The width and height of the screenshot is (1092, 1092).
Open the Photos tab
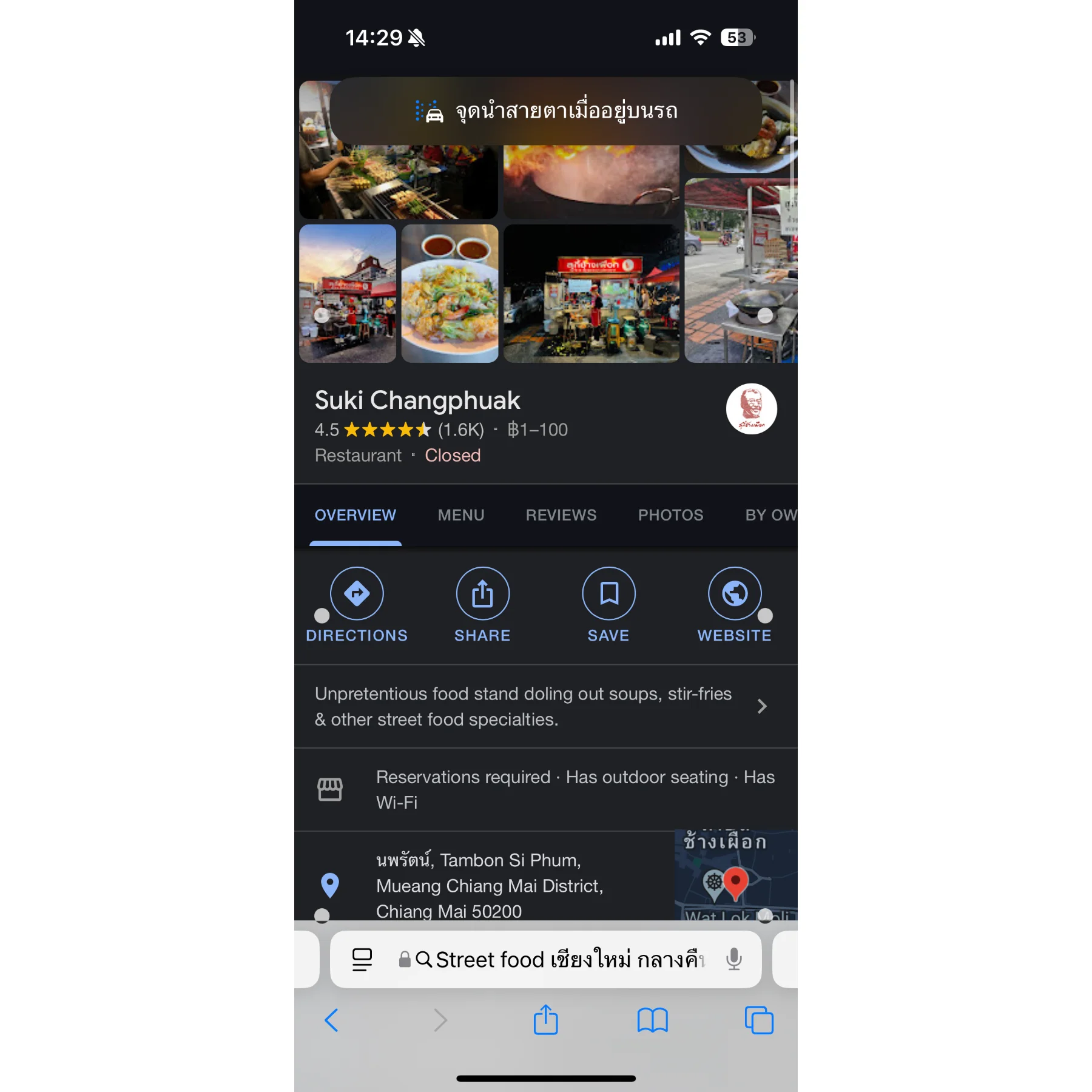tap(670, 515)
